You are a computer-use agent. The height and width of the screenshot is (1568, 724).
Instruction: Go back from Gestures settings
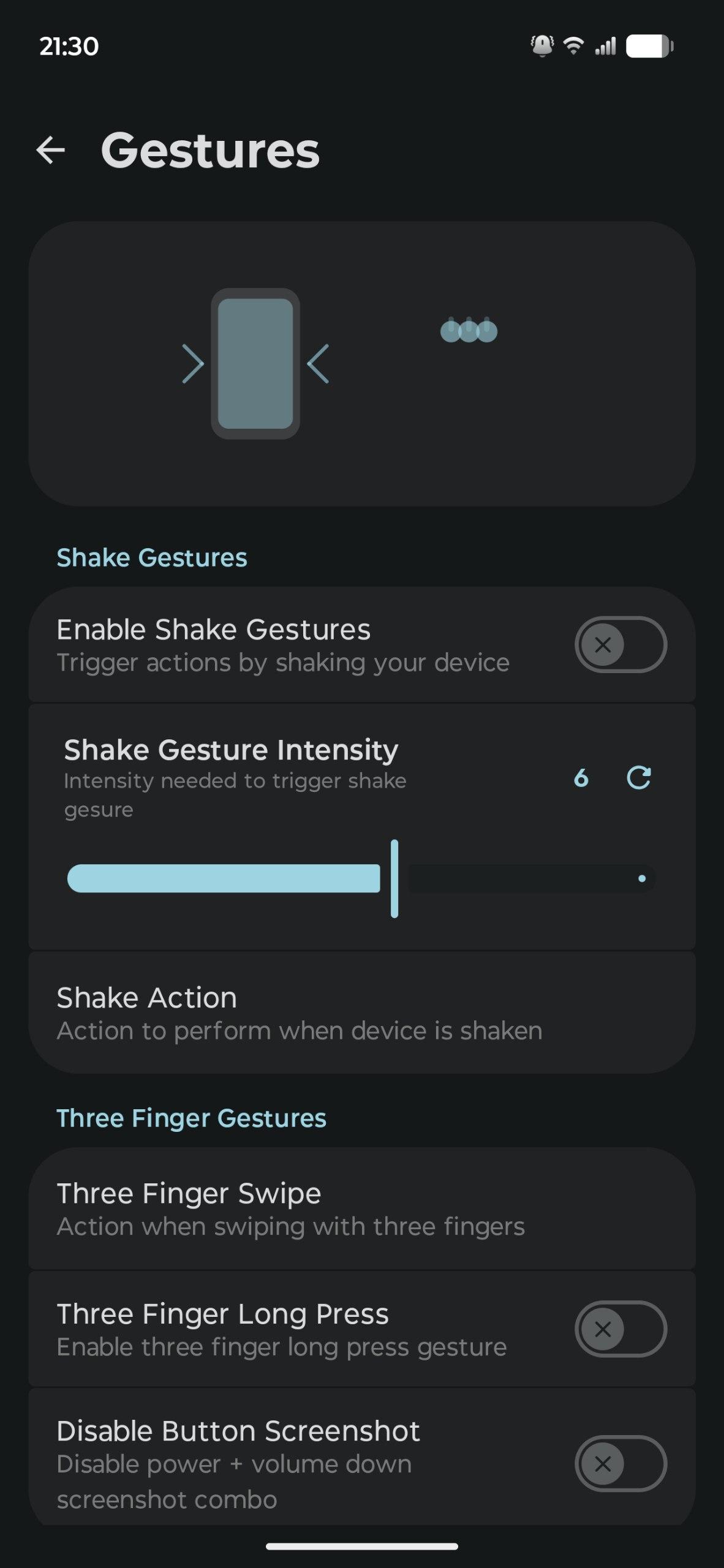point(51,151)
